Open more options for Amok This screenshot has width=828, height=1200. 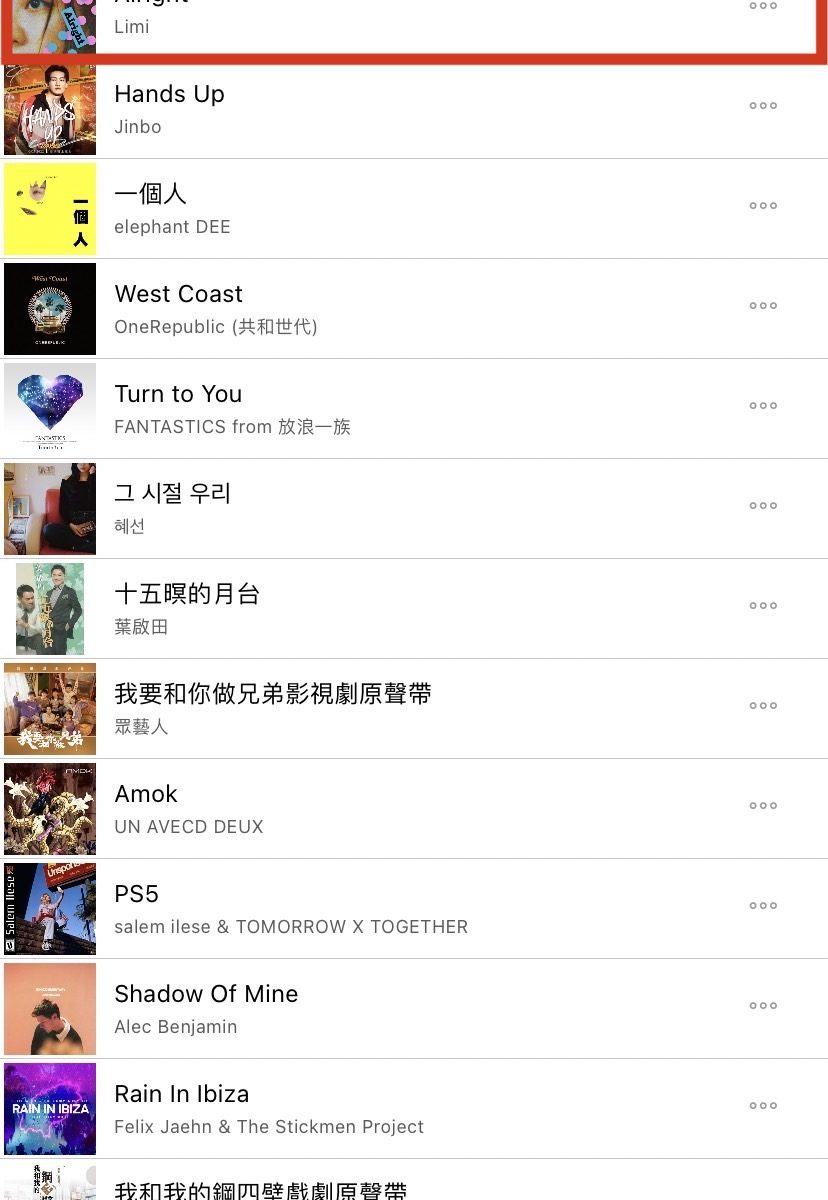click(763, 806)
